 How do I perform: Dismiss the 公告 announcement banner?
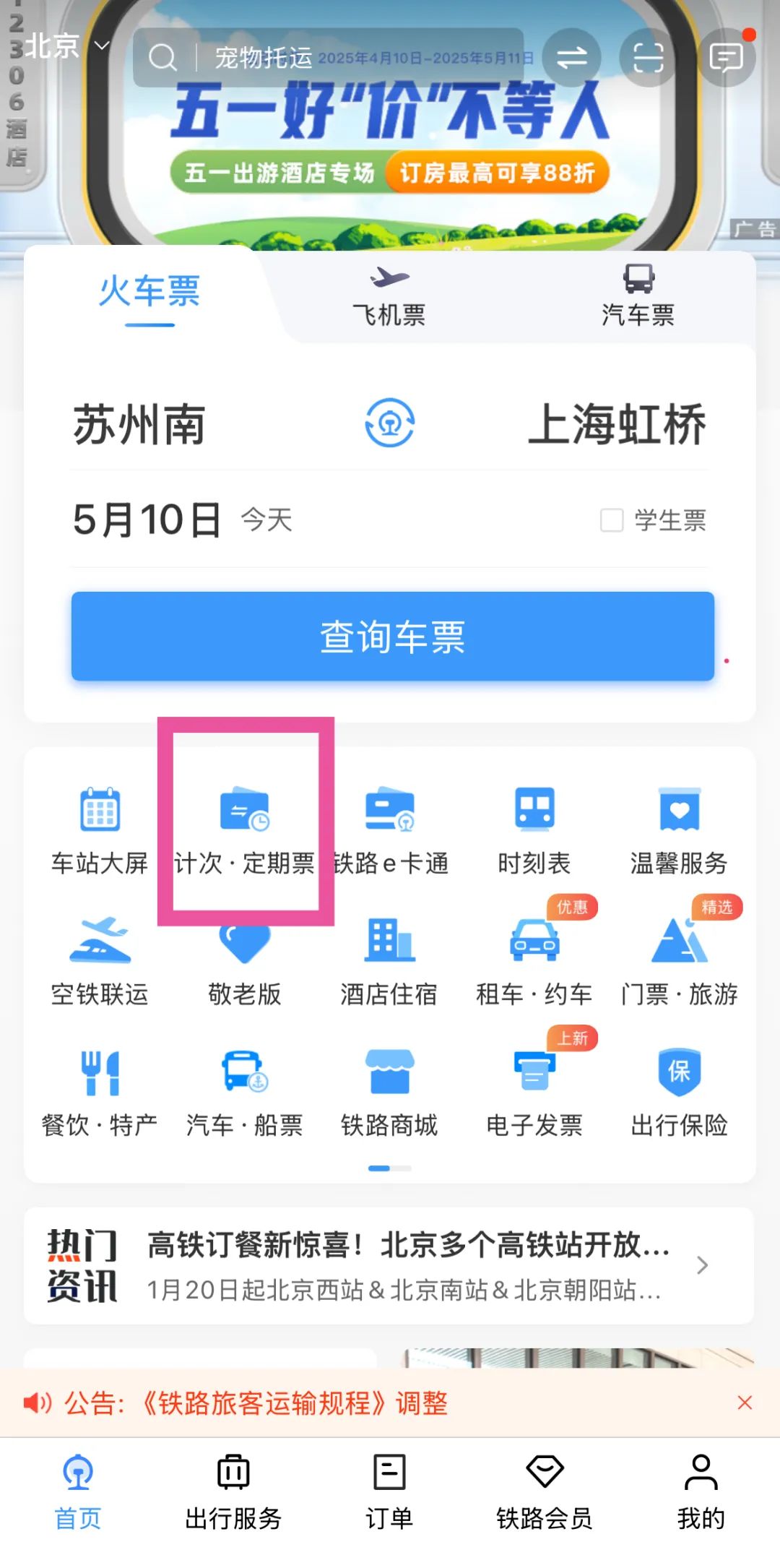745,1403
